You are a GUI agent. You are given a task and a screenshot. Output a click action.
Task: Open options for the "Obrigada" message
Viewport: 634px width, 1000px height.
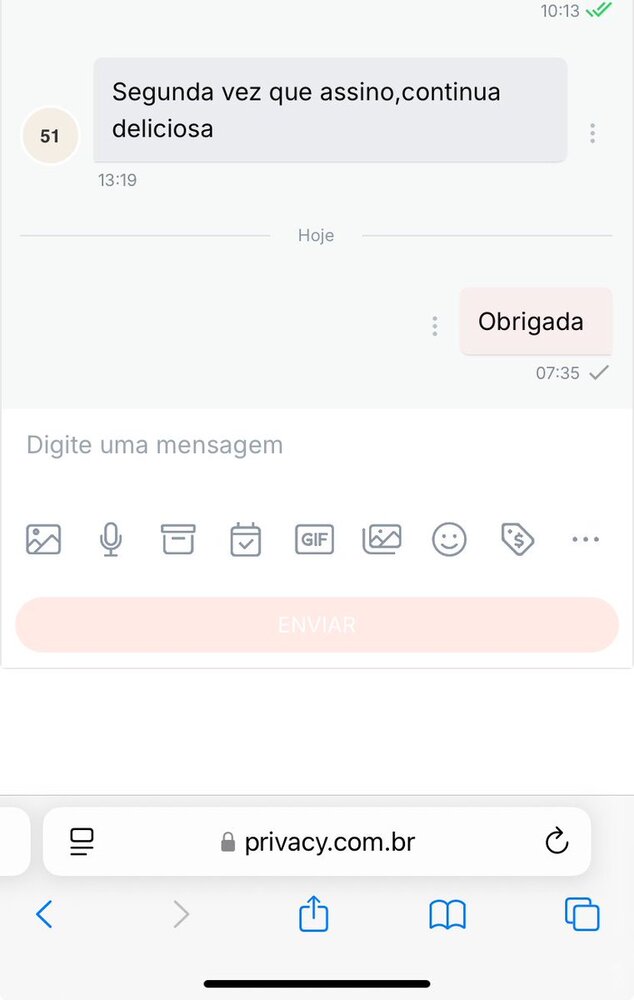(x=434, y=326)
